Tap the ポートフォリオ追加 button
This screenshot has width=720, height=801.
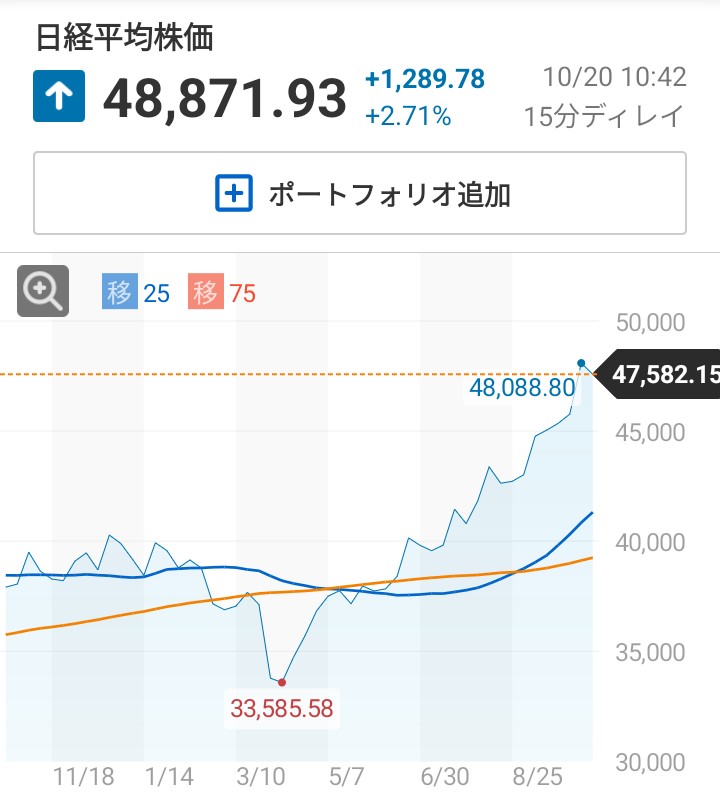[x=360, y=193]
